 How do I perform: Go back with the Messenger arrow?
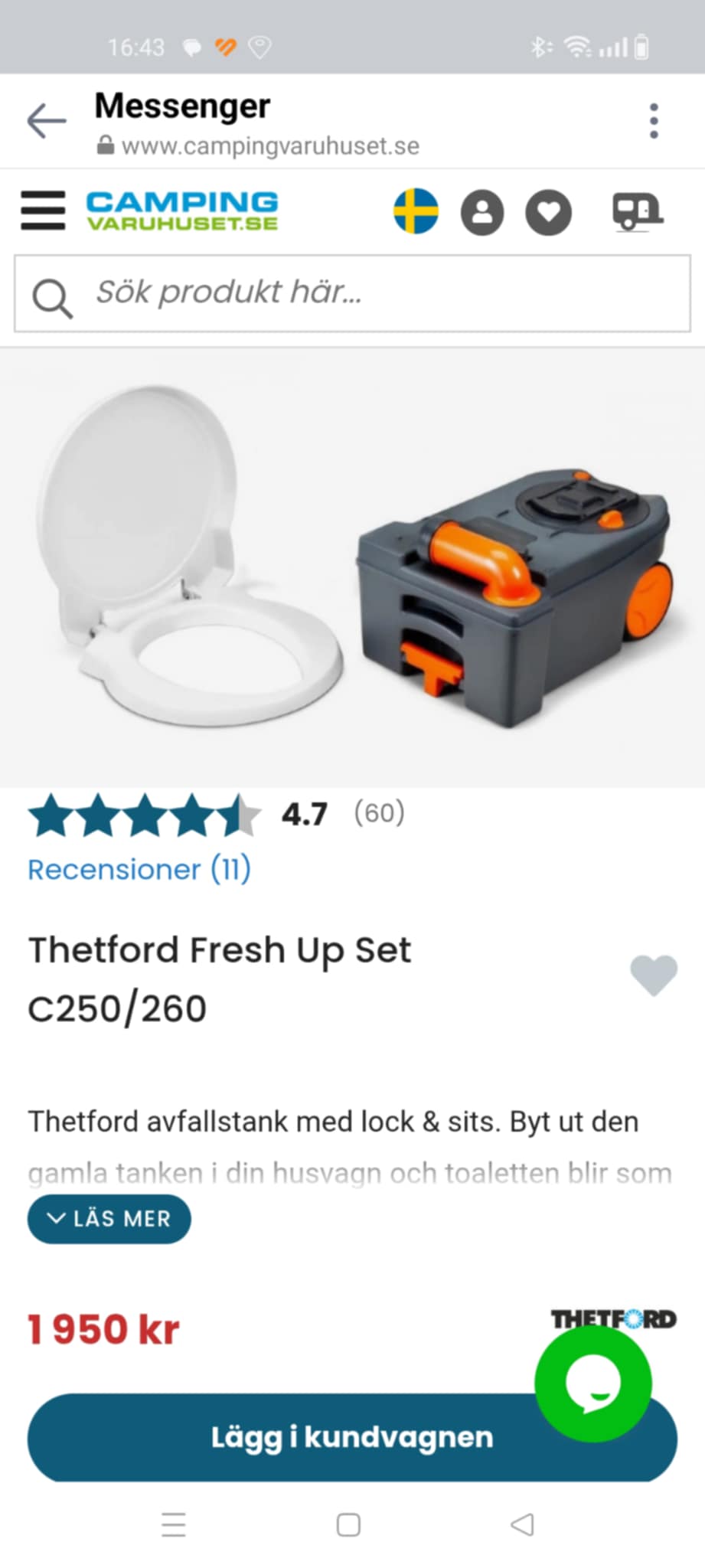tap(44, 119)
